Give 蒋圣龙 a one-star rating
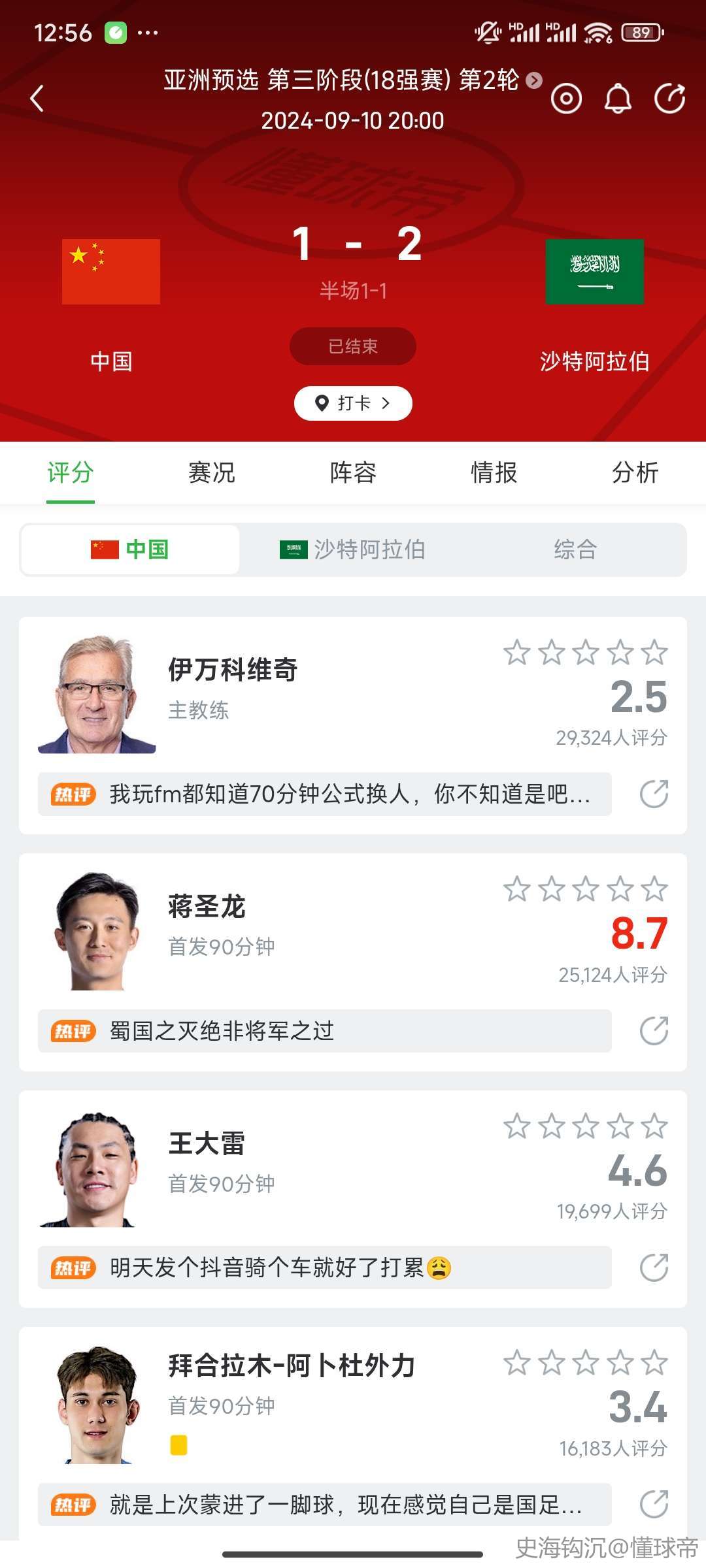This screenshot has width=706, height=1568. tap(517, 889)
